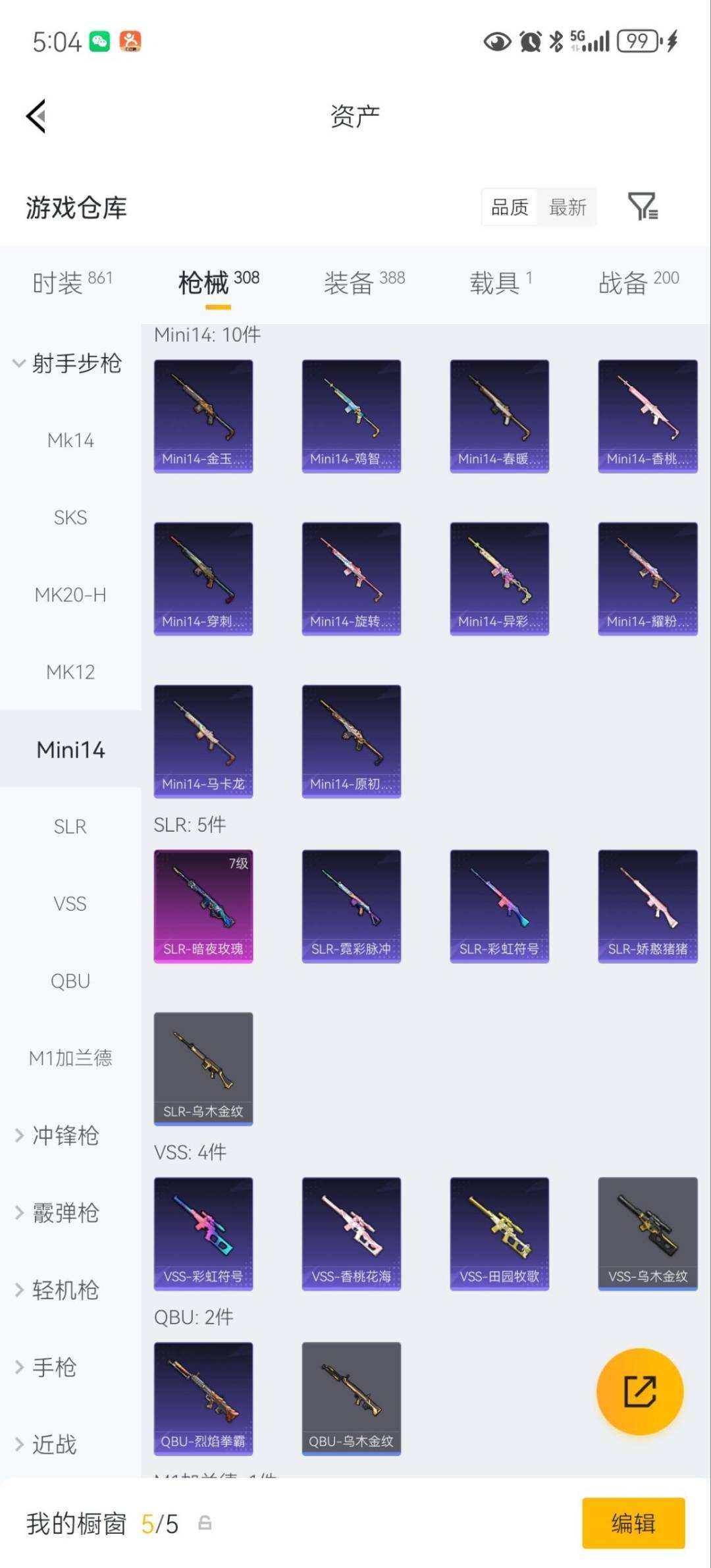Open the SLR-暗夜玫瑰 skin
Viewport: 711px width, 1568px height.
[x=203, y=906]
